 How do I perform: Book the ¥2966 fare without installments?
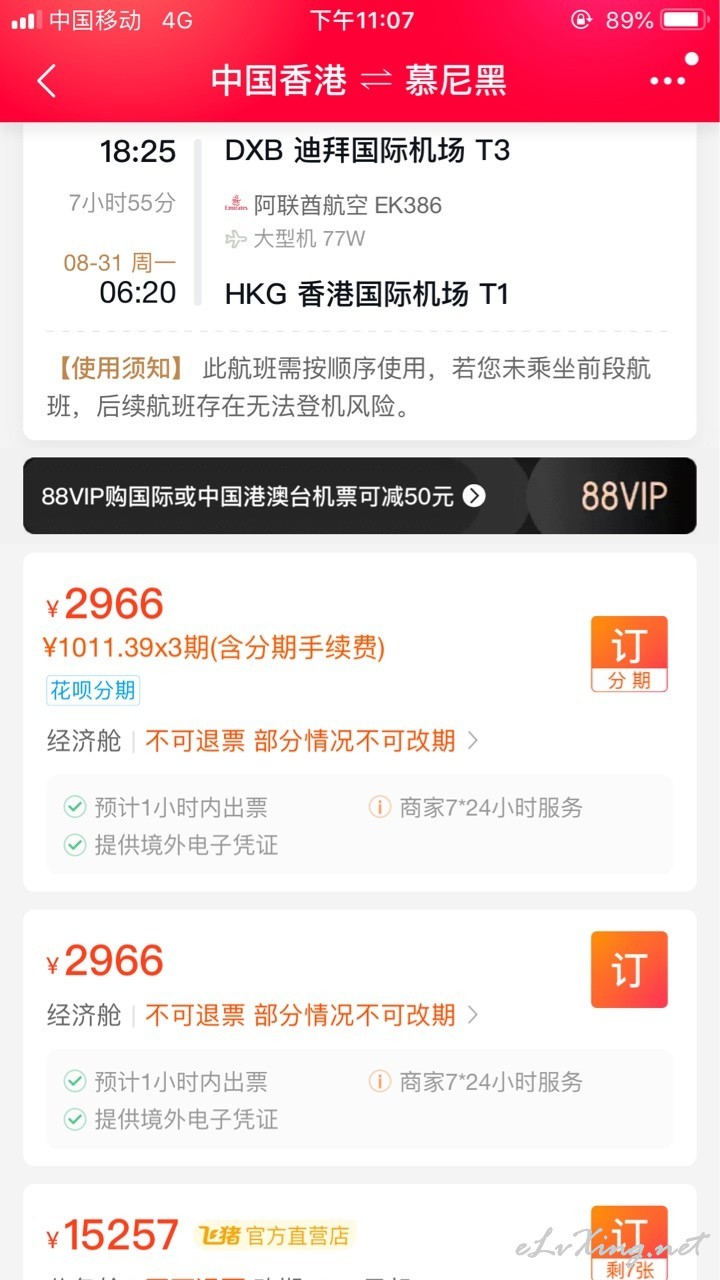point(629,970)
